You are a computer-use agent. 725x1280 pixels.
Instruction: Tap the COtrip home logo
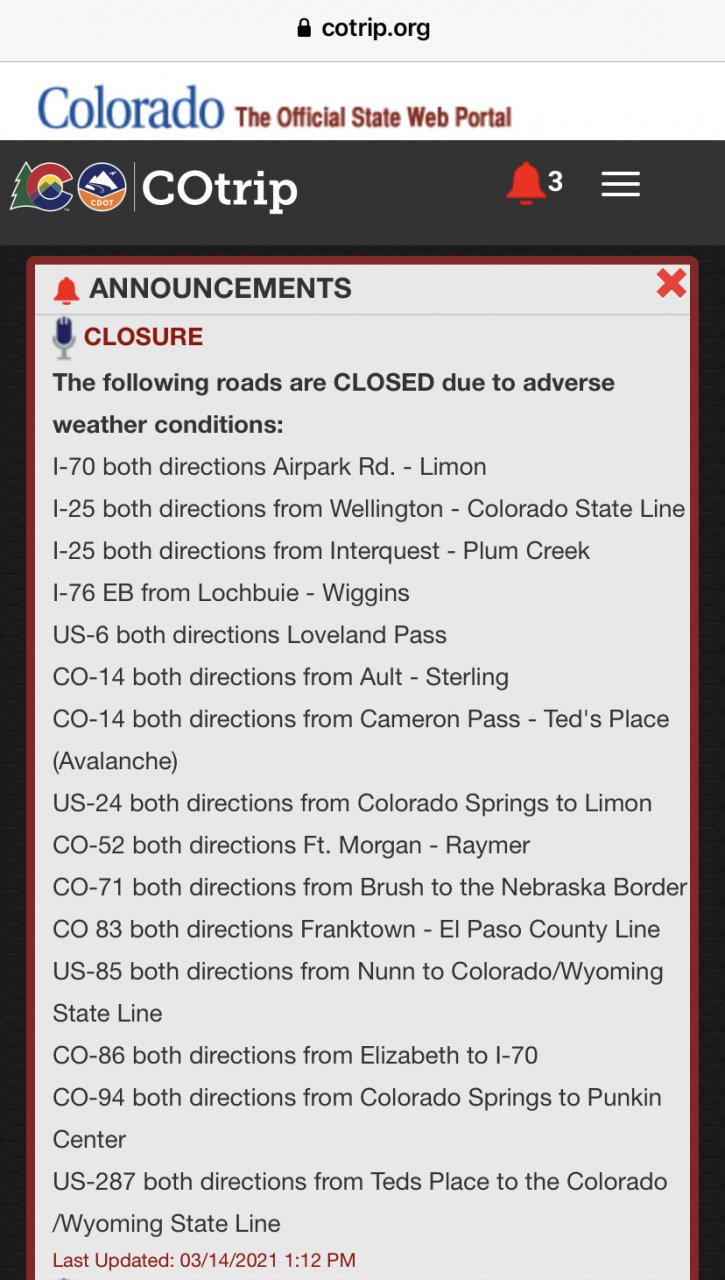click(x=155, y=187)
